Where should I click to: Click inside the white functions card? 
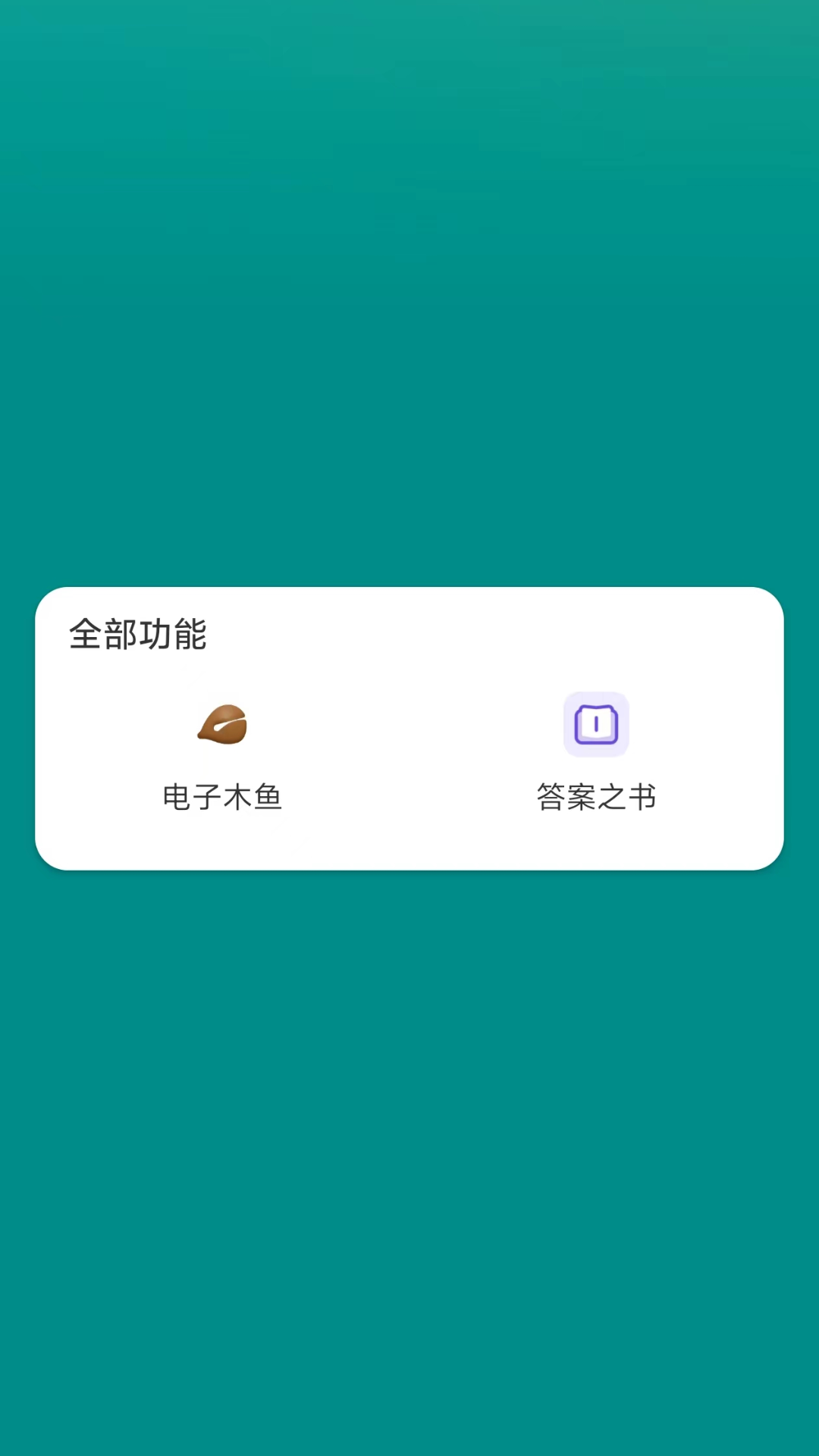409,842
